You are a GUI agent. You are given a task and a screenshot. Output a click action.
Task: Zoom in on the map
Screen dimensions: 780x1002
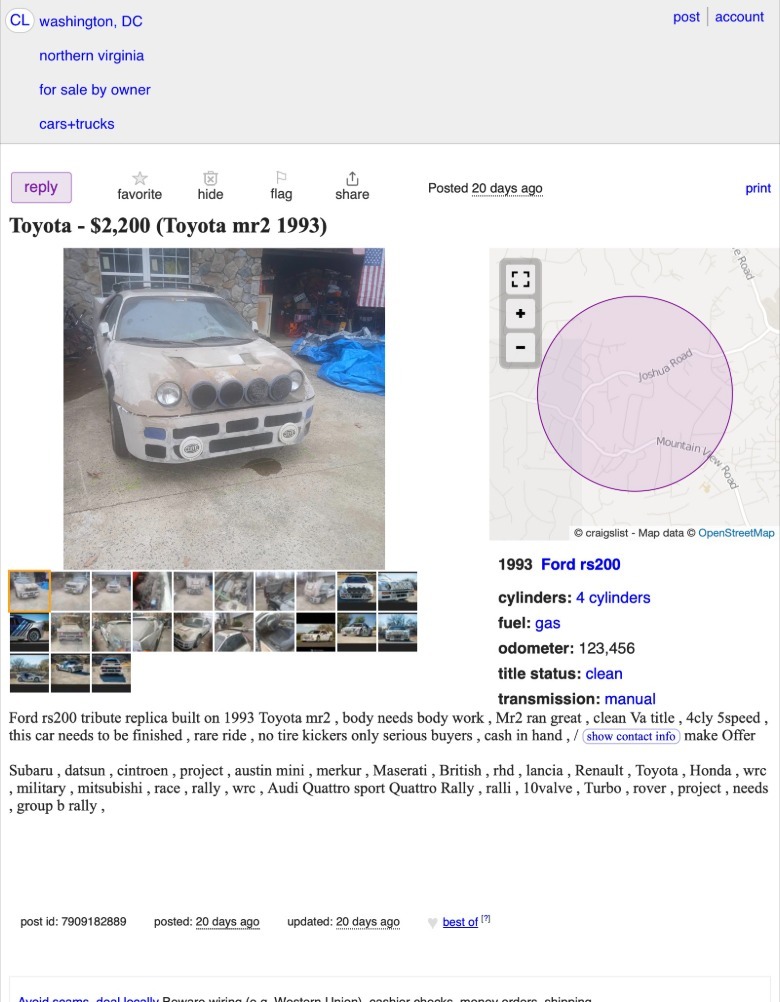tap(521, 314)
